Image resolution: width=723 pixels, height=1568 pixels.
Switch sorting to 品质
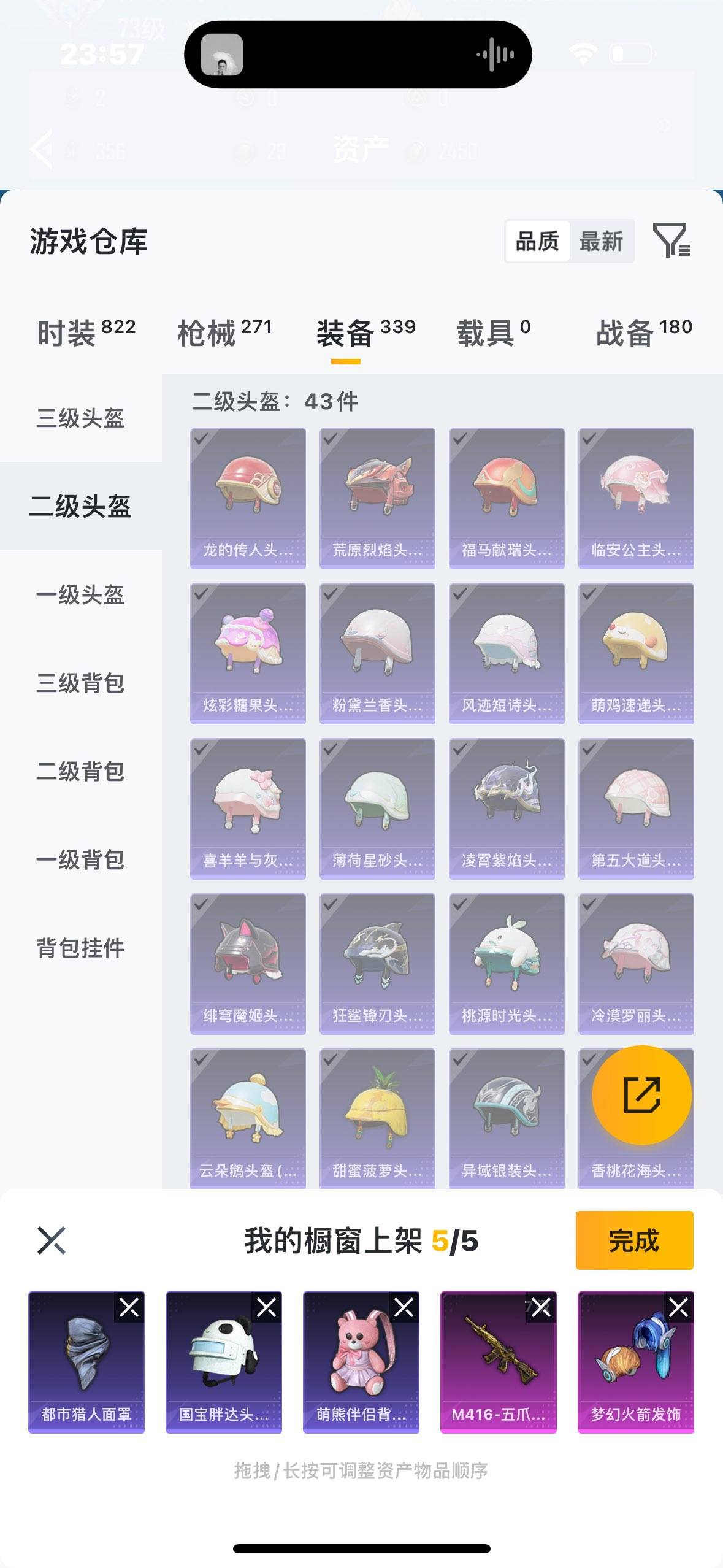coord(535,241)
